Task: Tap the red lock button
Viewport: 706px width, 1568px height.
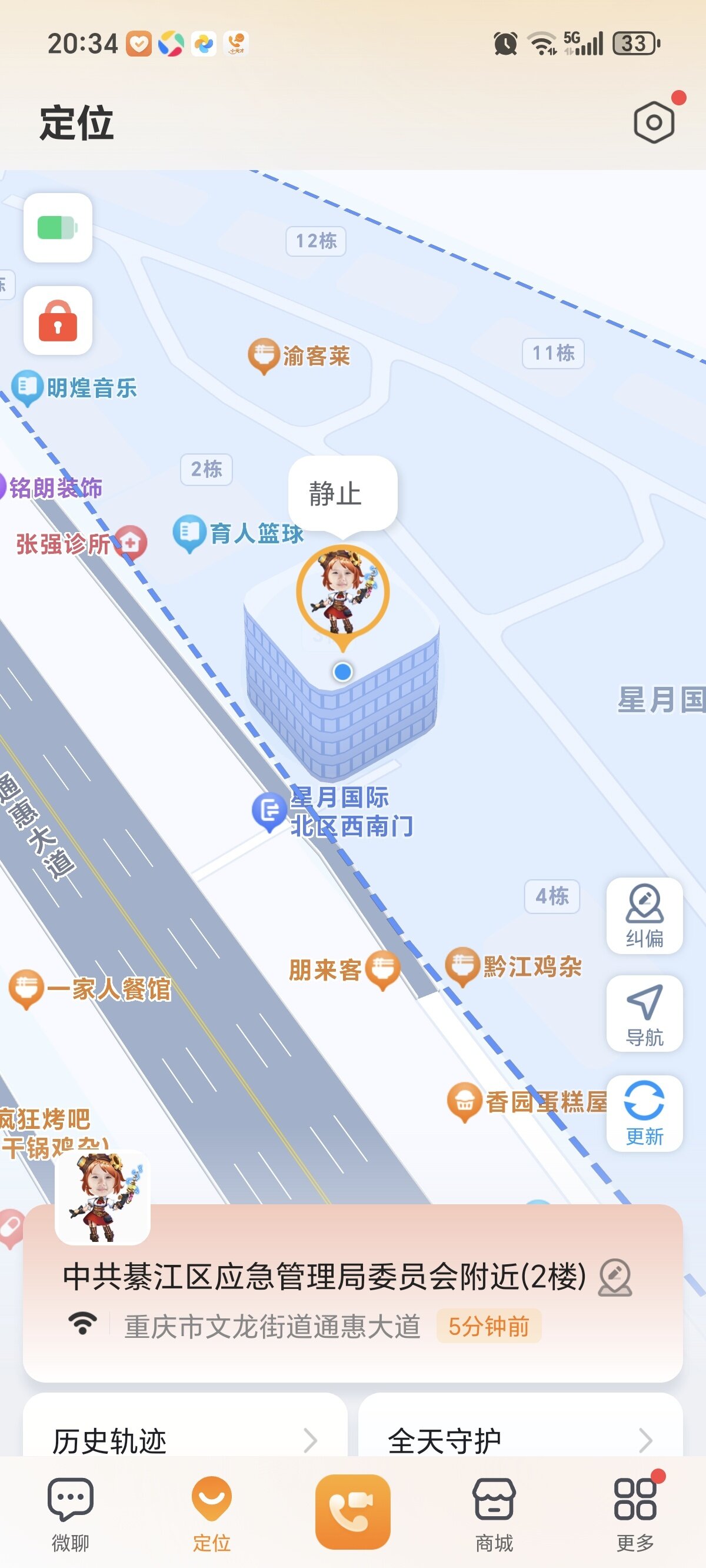Action: [x=58, y=320]
